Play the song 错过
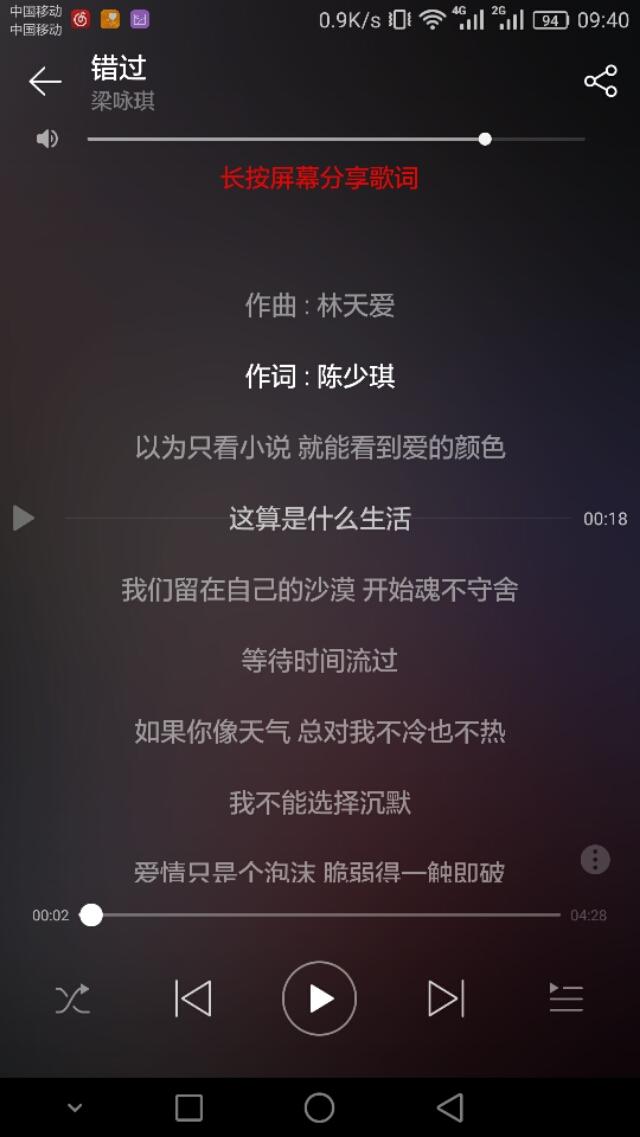The width and height of the screenshot is (640, 1137). pos(319,998)
